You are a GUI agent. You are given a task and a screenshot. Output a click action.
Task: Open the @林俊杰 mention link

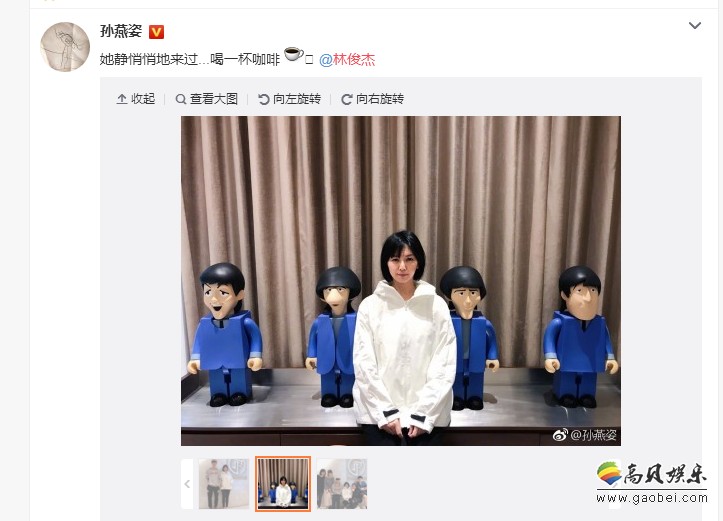(347, 60)
